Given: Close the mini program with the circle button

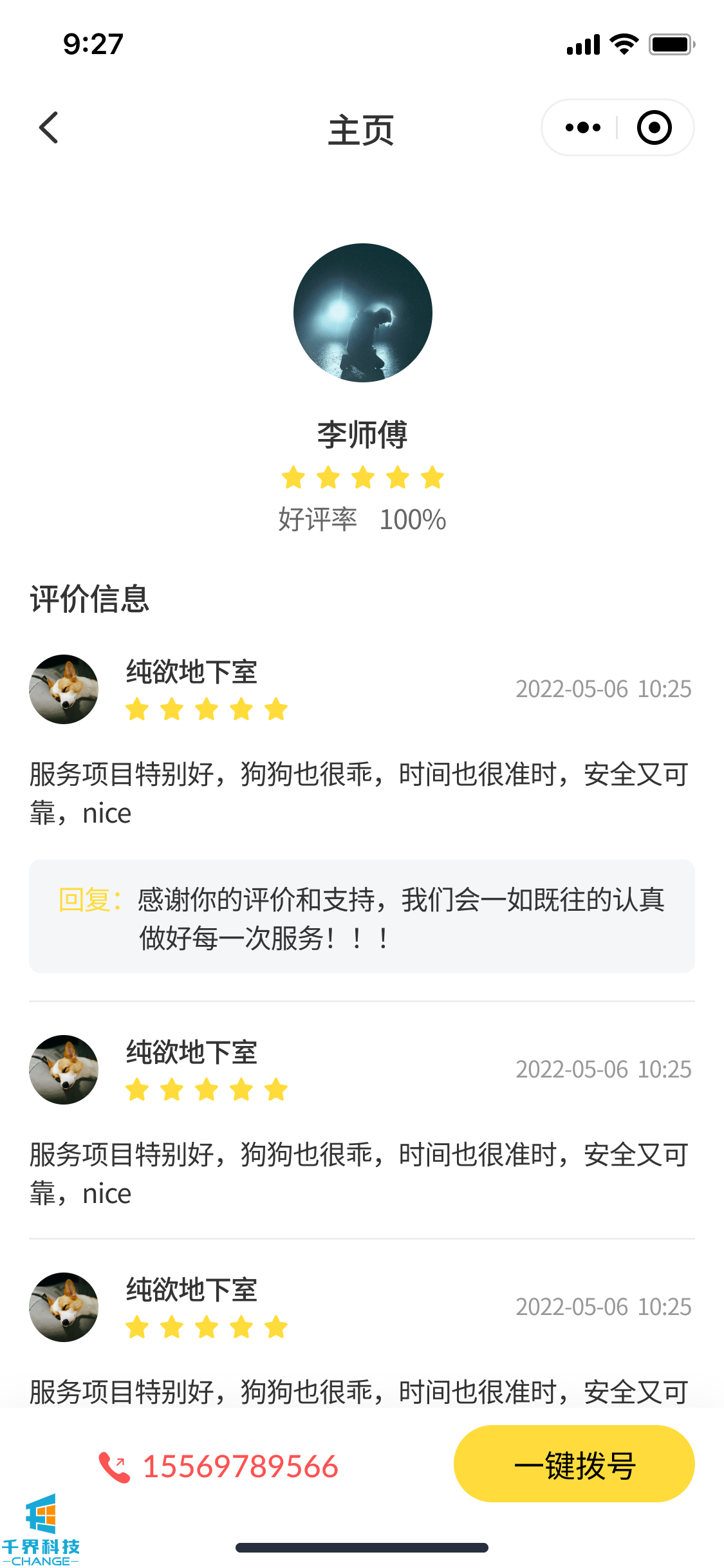Looking at the screenshot, I should (x=654, y=127).
